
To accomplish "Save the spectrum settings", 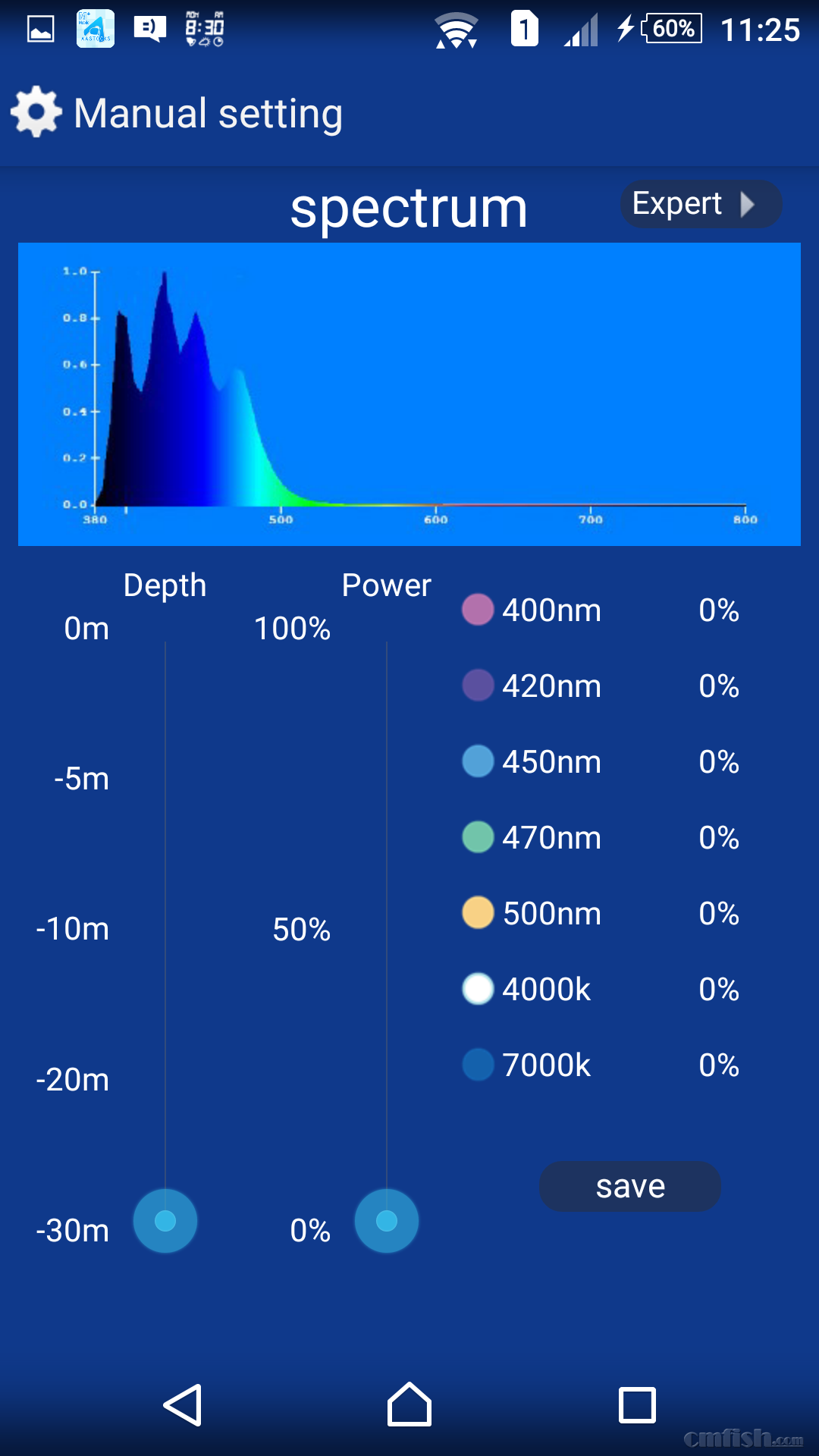I will click(629, 1186).
